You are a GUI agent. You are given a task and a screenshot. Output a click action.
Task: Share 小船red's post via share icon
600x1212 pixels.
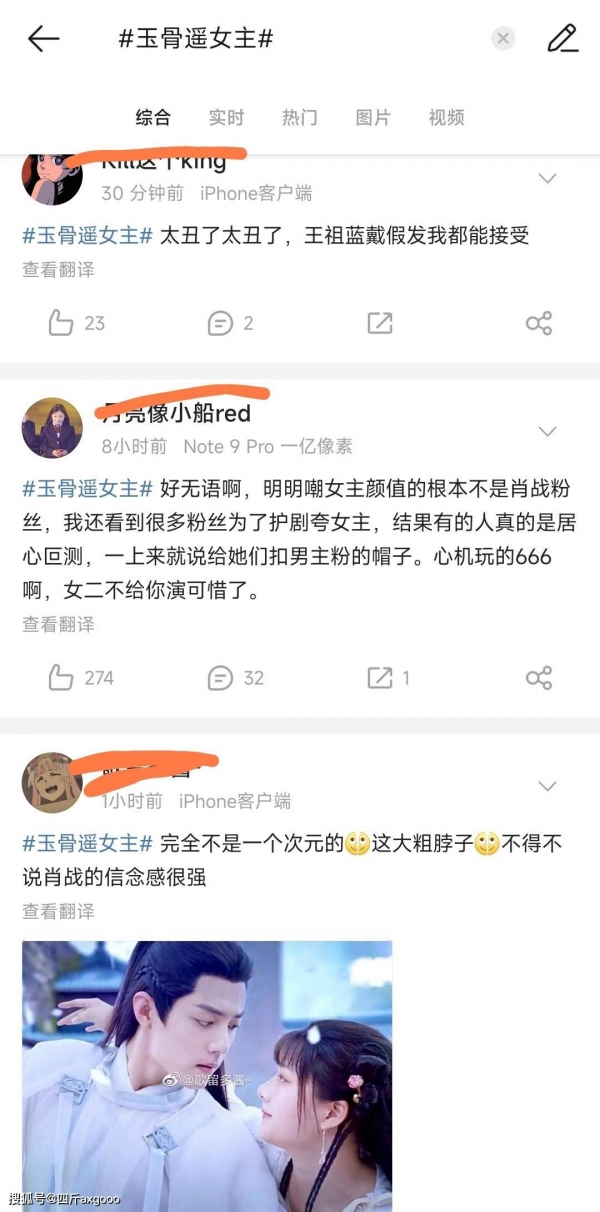coord(539,677)
